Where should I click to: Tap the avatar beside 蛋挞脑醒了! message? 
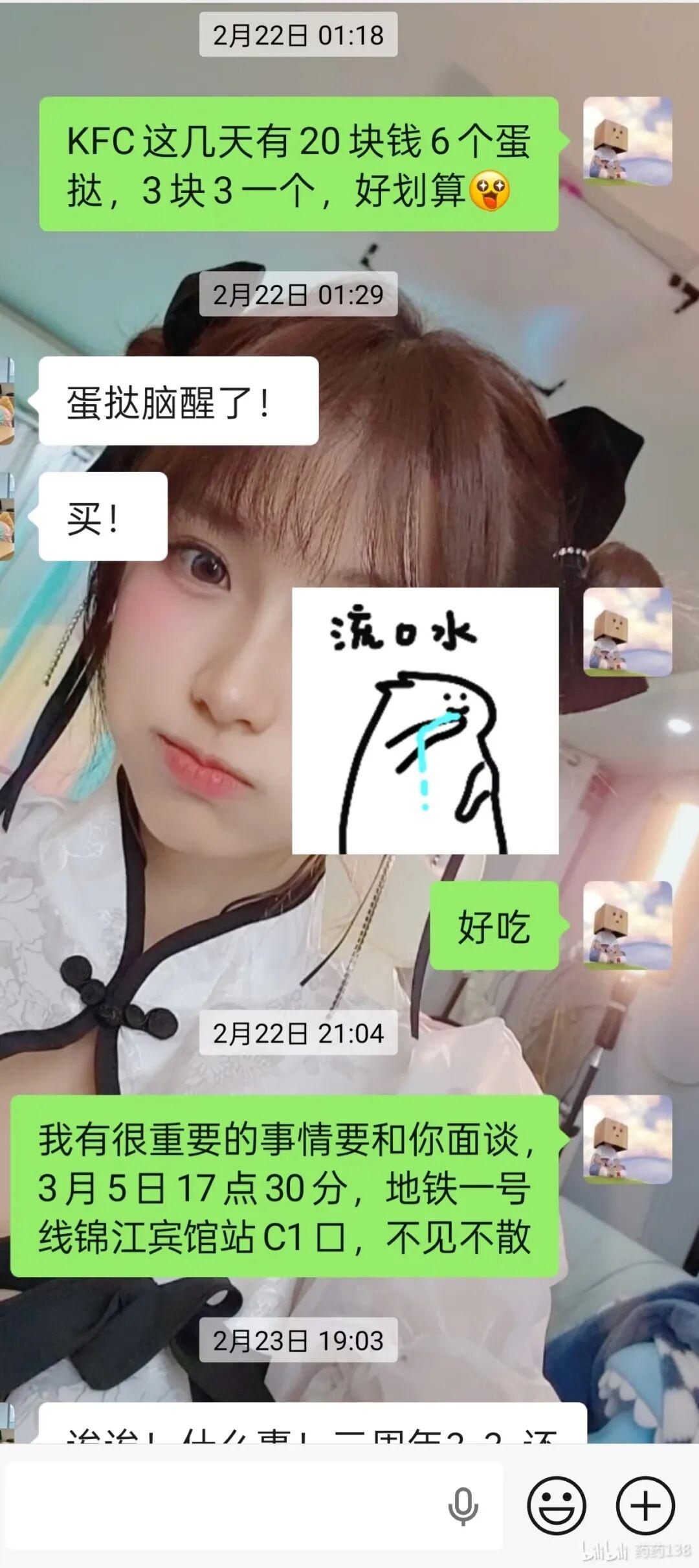(x=6, y=401)
